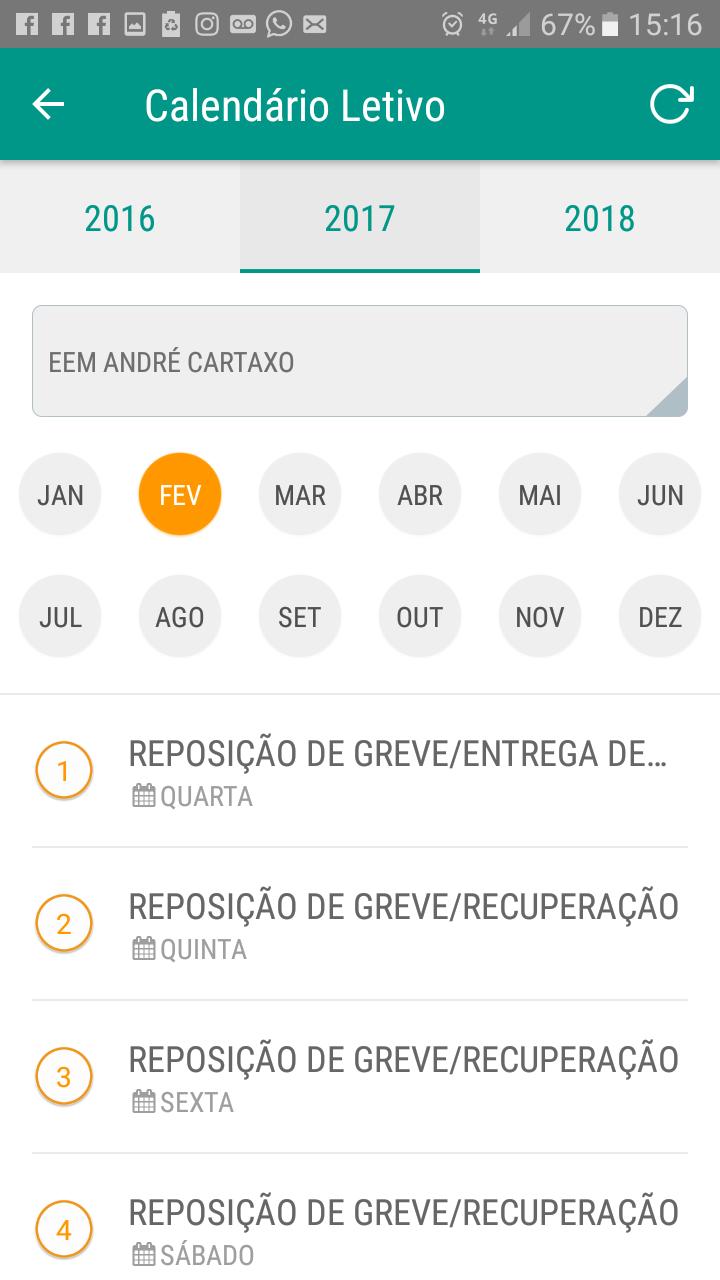Screen dimensions: 720x1280
Task: Pick the JUL month
Action: point(60,617)
